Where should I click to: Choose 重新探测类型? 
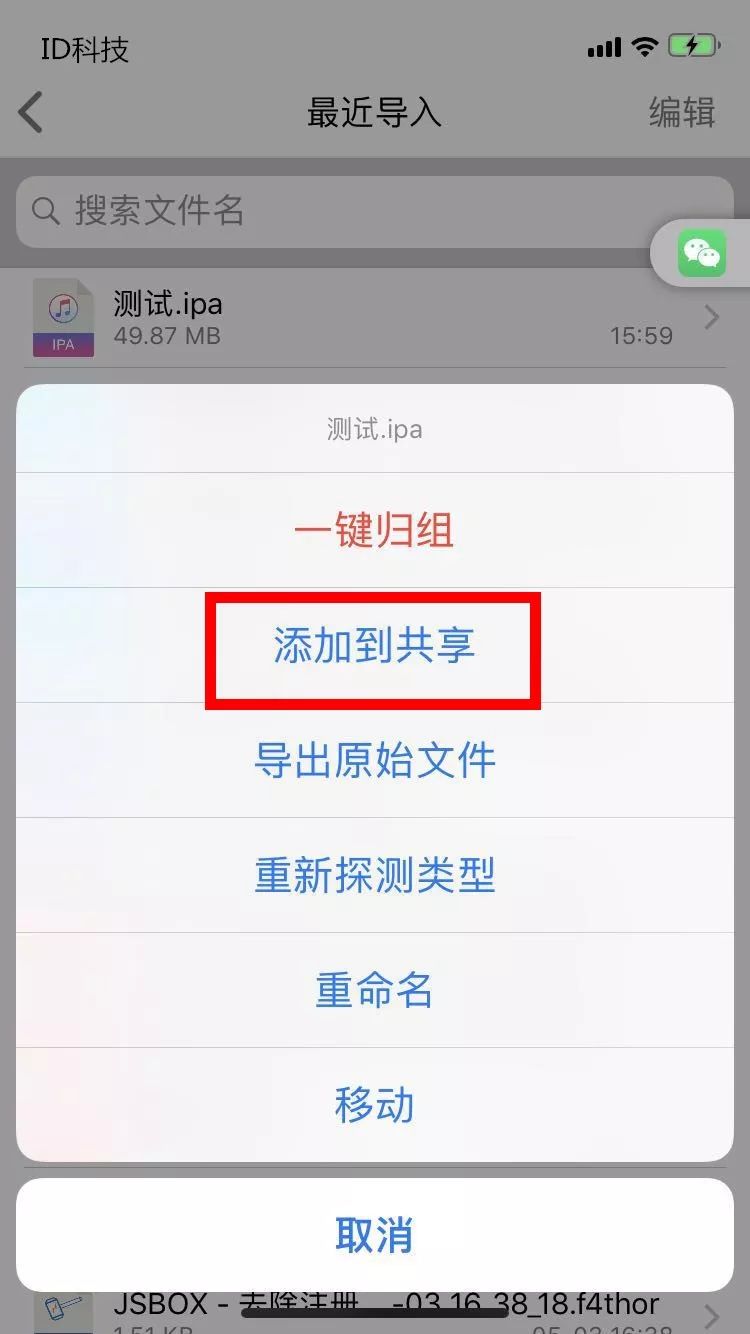click(374, 875)
